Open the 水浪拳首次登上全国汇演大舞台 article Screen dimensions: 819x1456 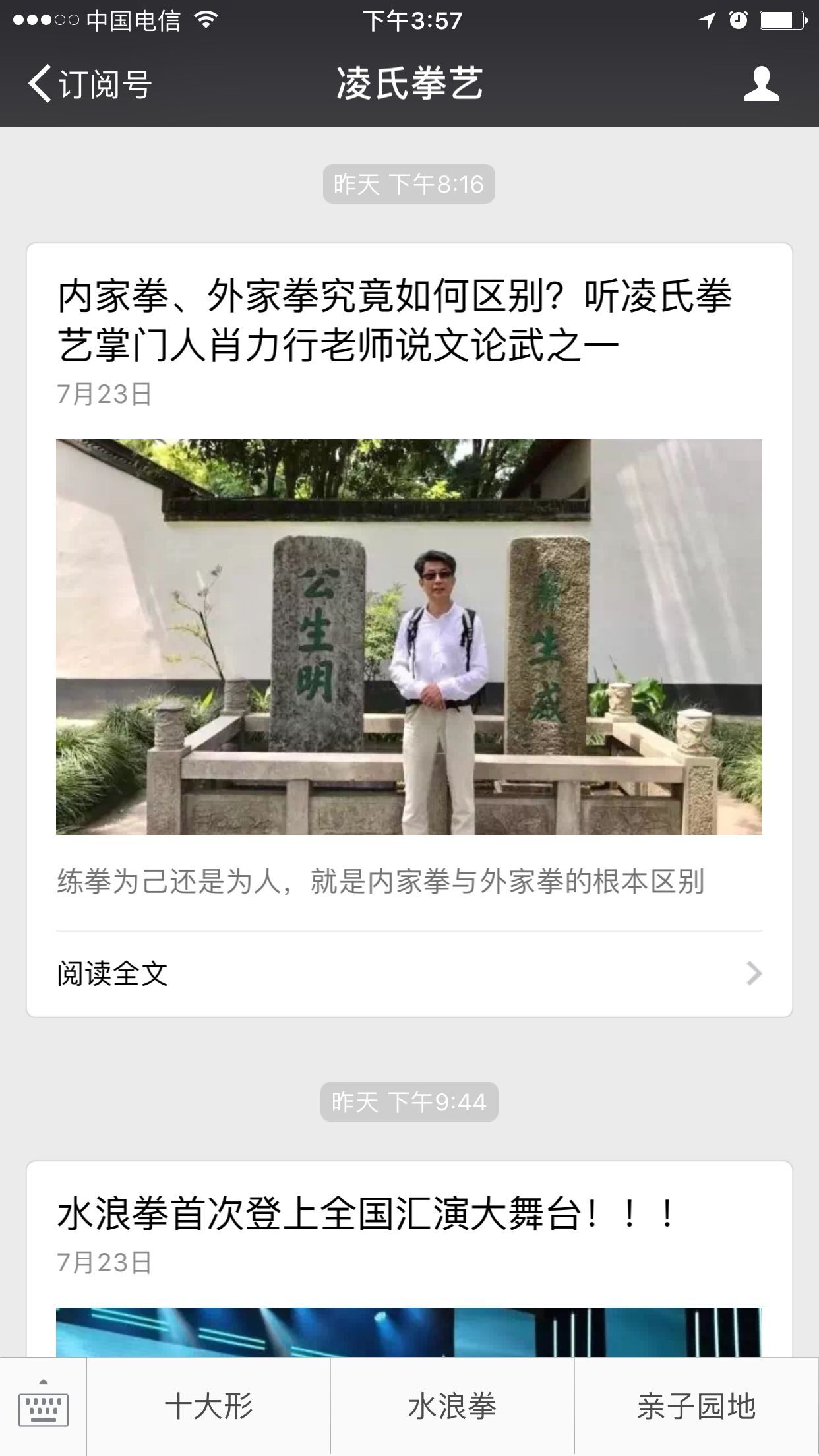[x=367, y=1215]
